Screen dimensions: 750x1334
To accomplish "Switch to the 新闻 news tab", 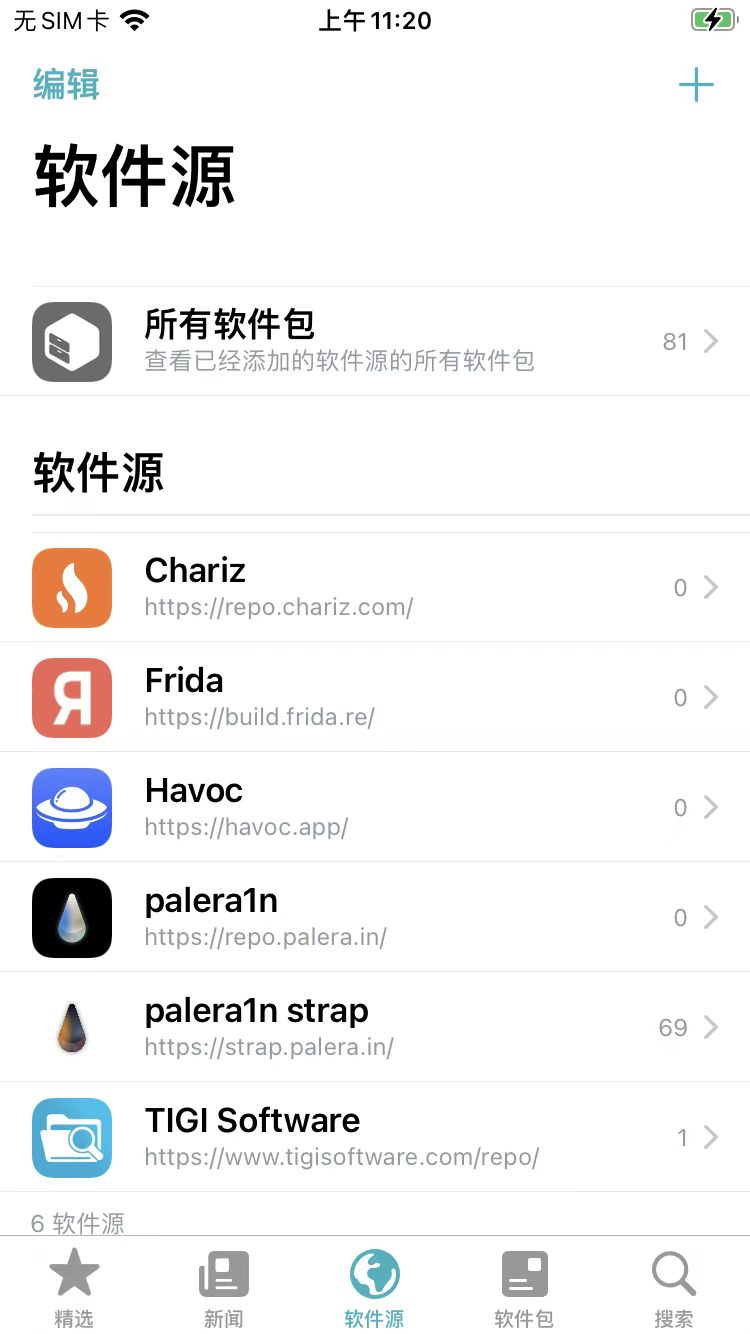I will tap(224, 1287).
